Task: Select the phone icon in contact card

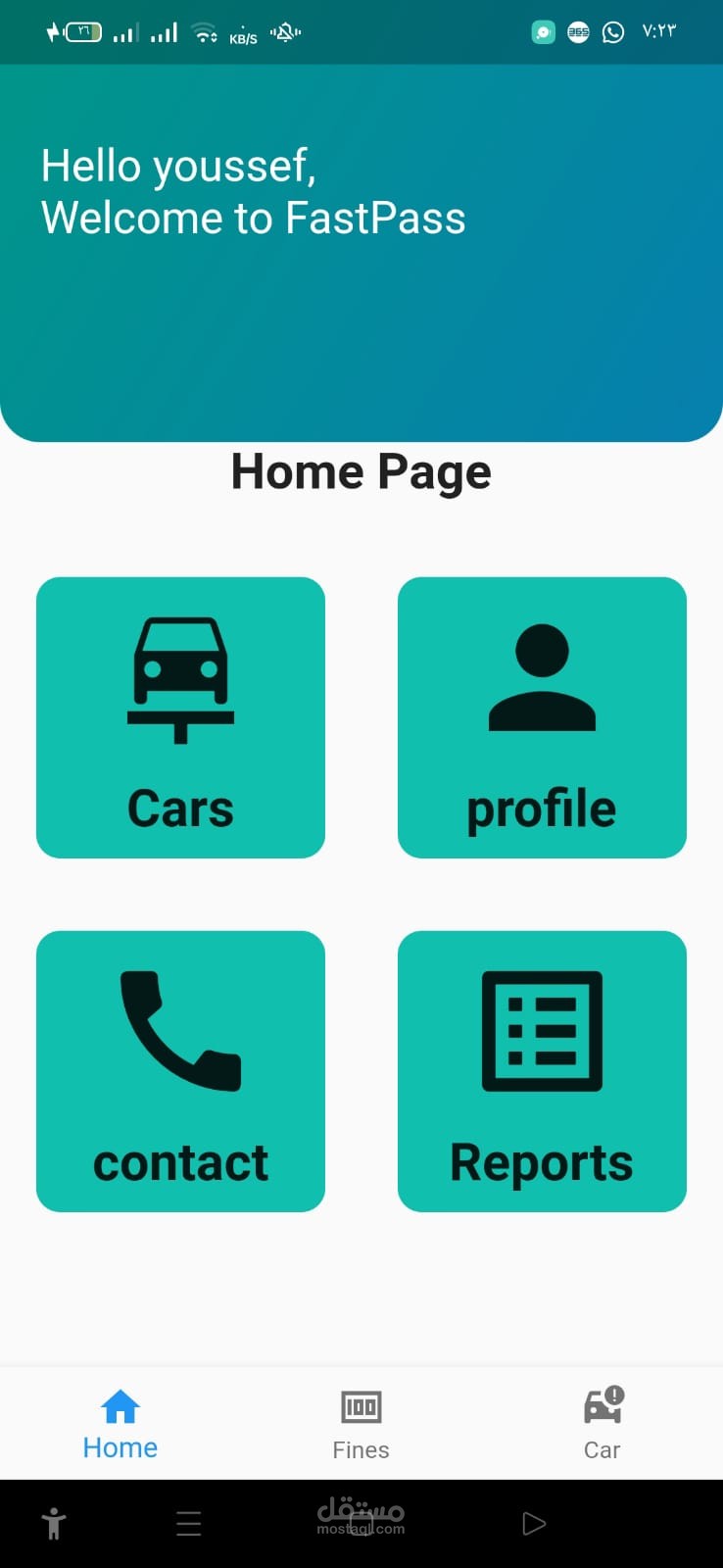Action: pos(180,1029)
